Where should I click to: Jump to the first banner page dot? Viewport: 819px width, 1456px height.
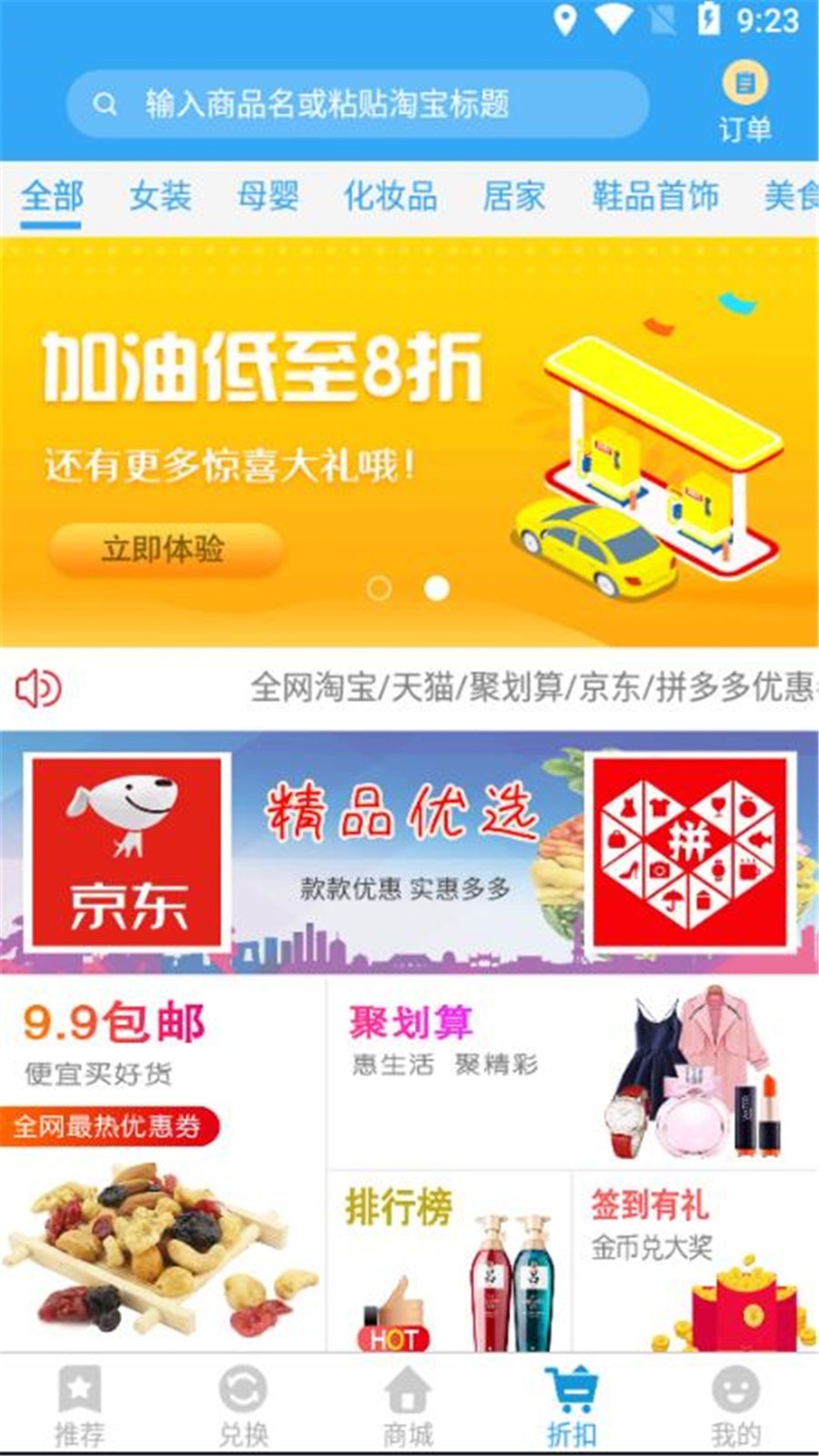coord(379,589)
